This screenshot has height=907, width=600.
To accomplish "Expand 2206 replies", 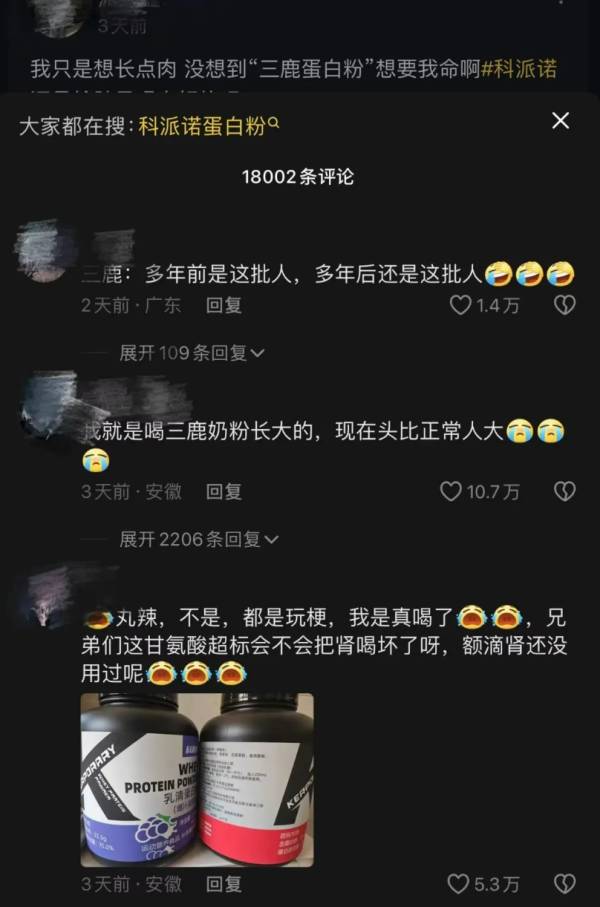I will pyautogui.click(x=198, y=539).
